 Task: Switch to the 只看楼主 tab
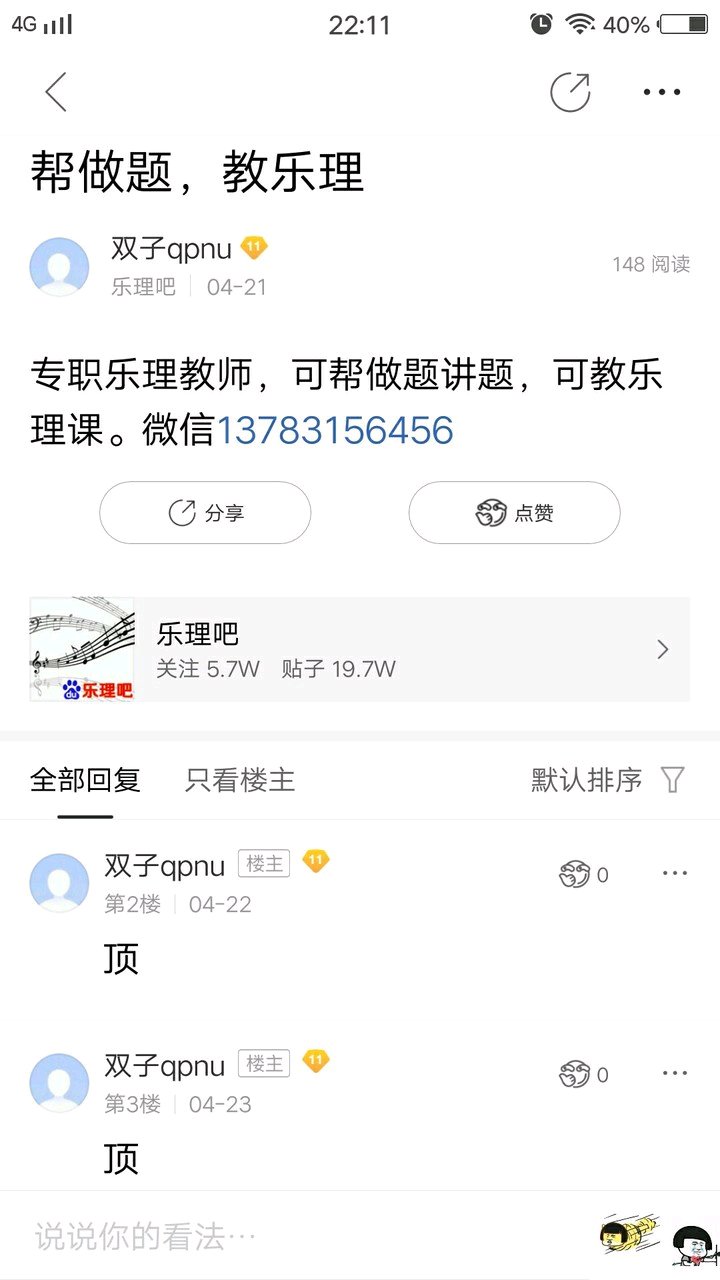pyautogui.click(x=240, y=780)
